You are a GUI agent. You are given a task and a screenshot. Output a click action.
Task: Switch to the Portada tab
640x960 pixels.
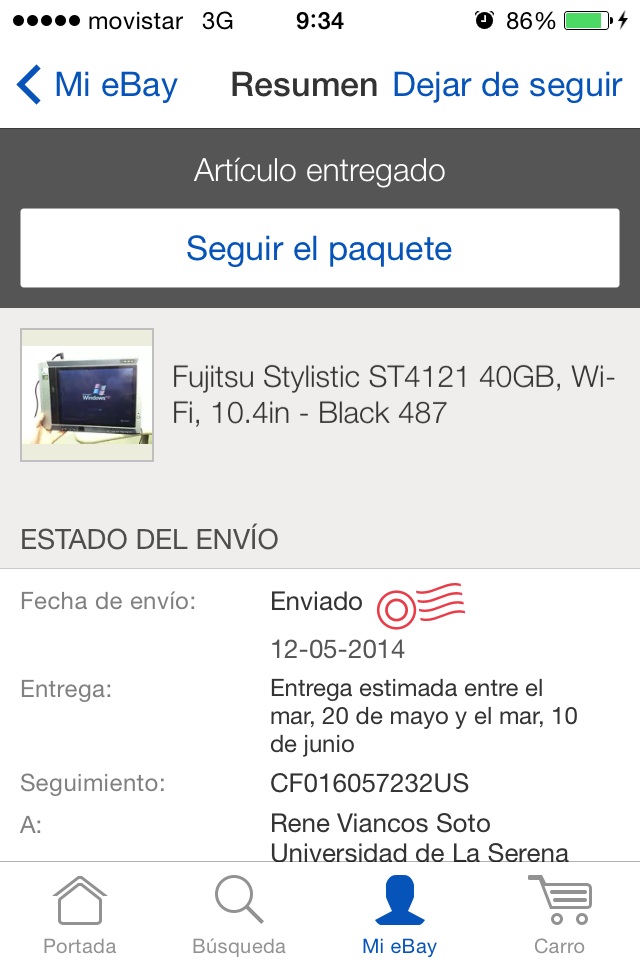(80, 913)
